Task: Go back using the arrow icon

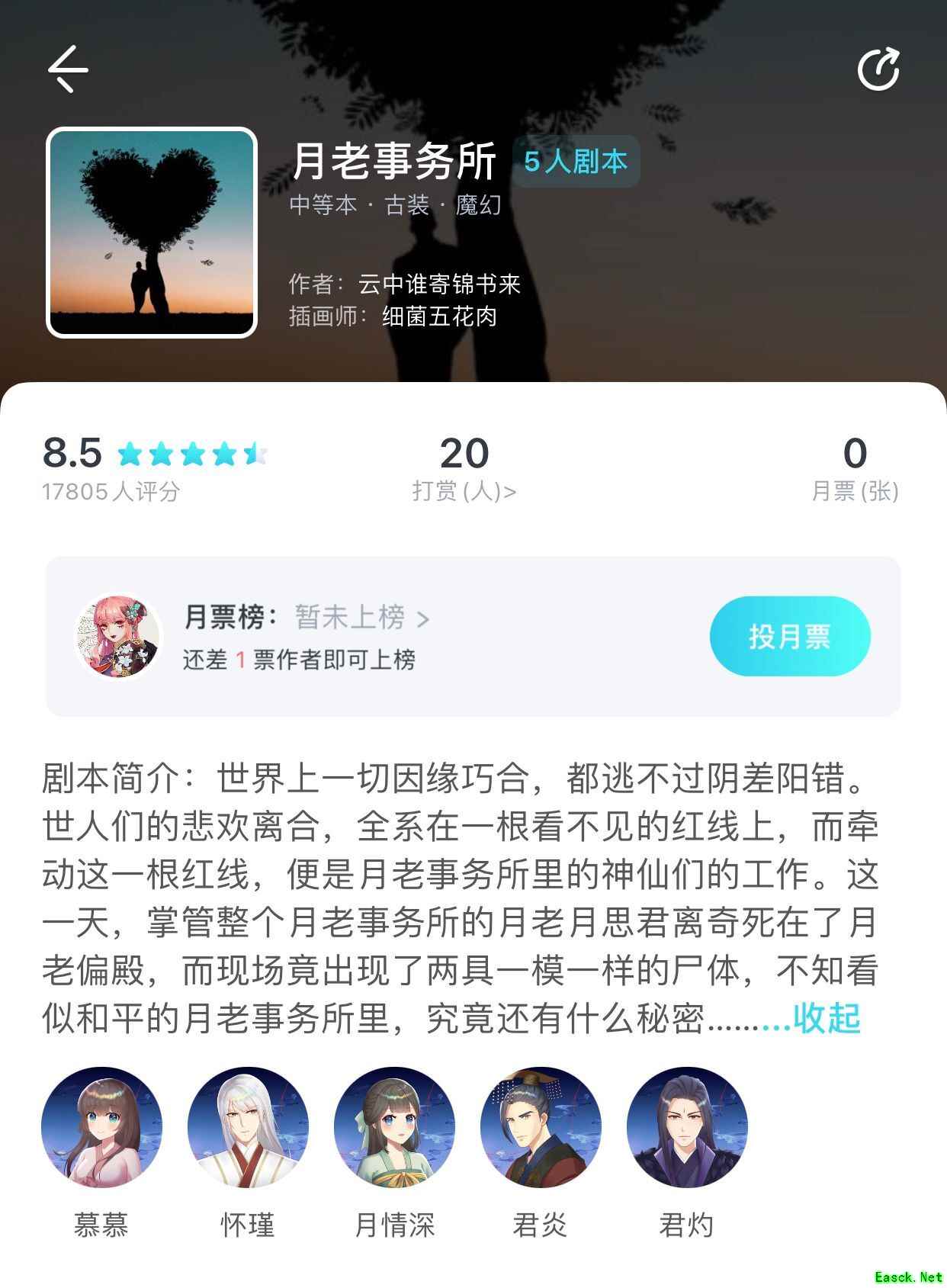Action: 68,69
